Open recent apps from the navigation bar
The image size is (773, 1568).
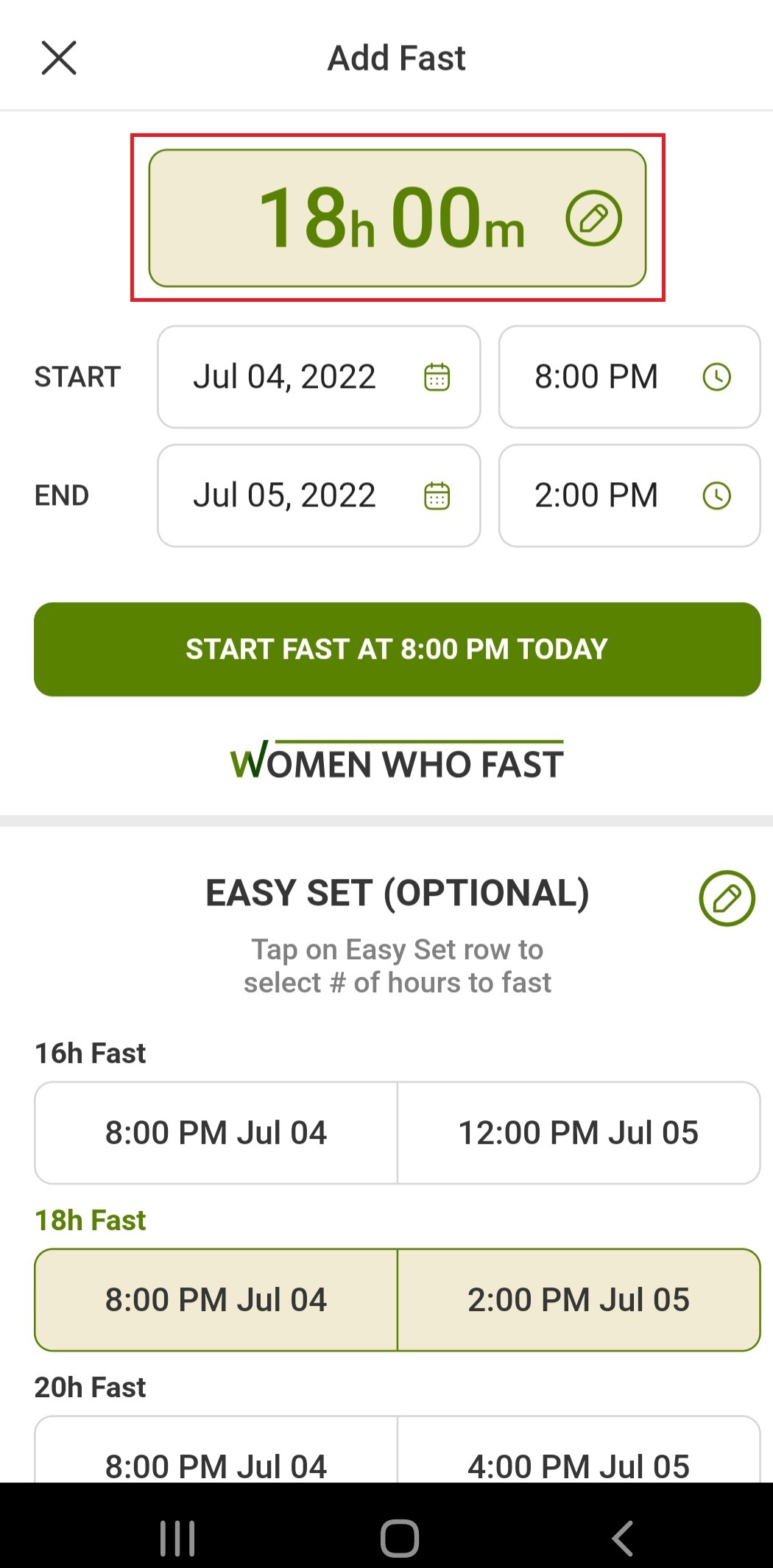177,1536
